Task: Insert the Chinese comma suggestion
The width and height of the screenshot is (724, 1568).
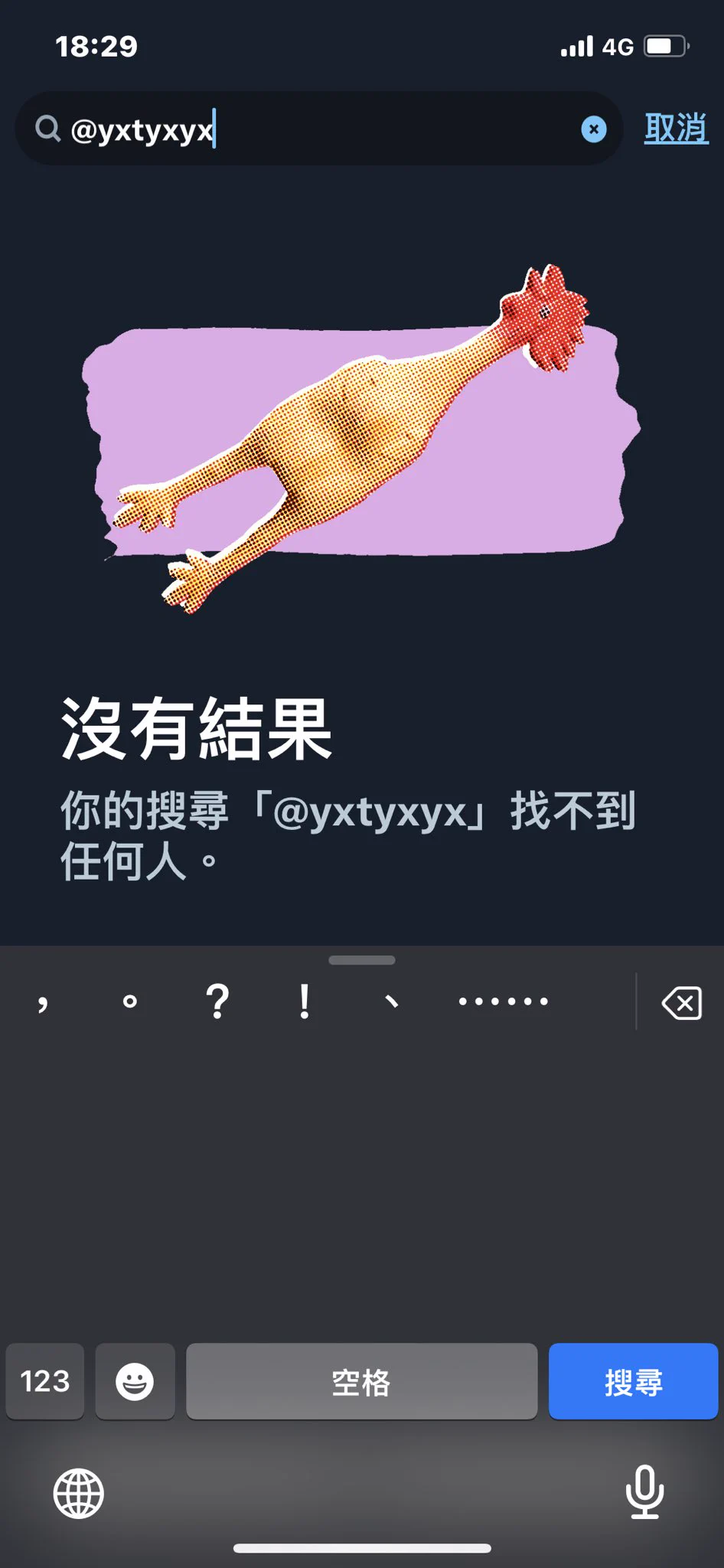Action: pos(44,1001)
